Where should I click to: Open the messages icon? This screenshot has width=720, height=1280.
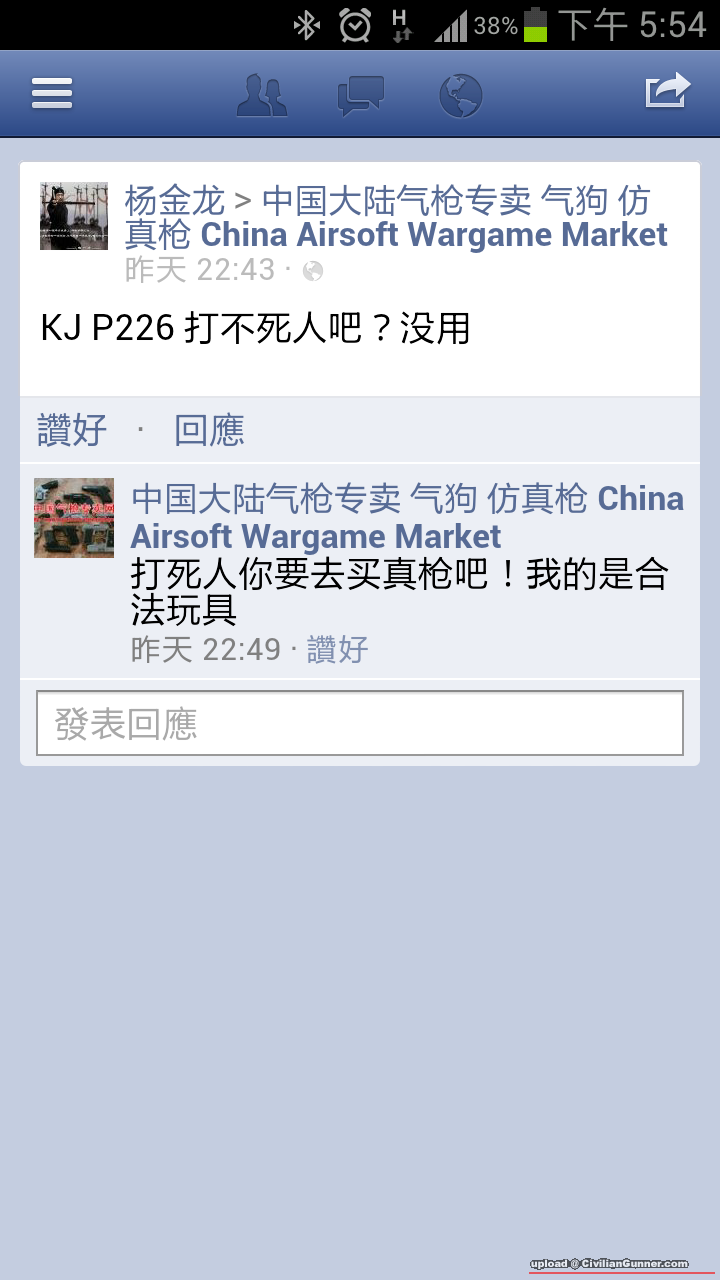pyautogui.click(x=360, y=95)
